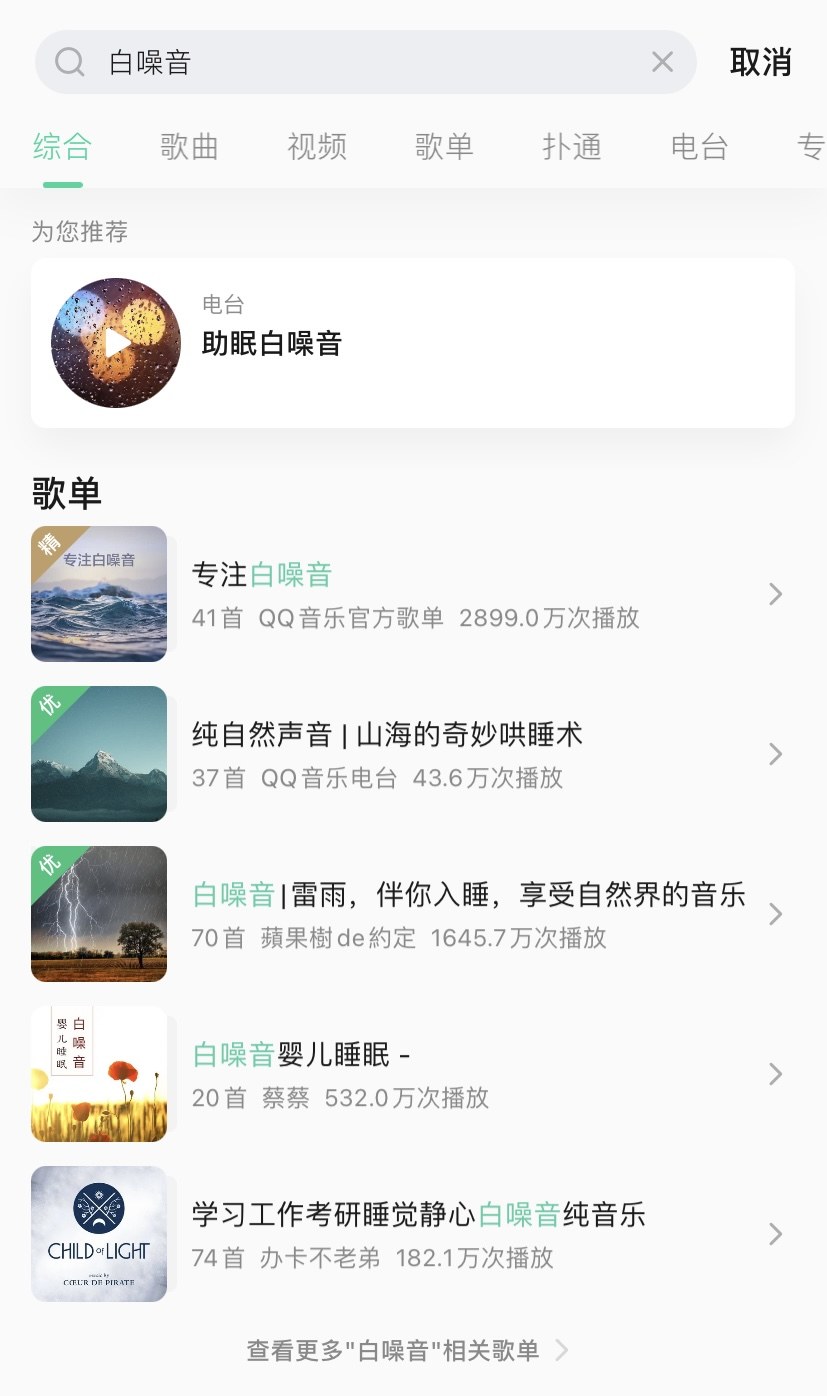Image resolution: width=827 pixels, height=1396 pixels.
Task: Tap 取消 to cancel the search
Action: tap(761, 62)
